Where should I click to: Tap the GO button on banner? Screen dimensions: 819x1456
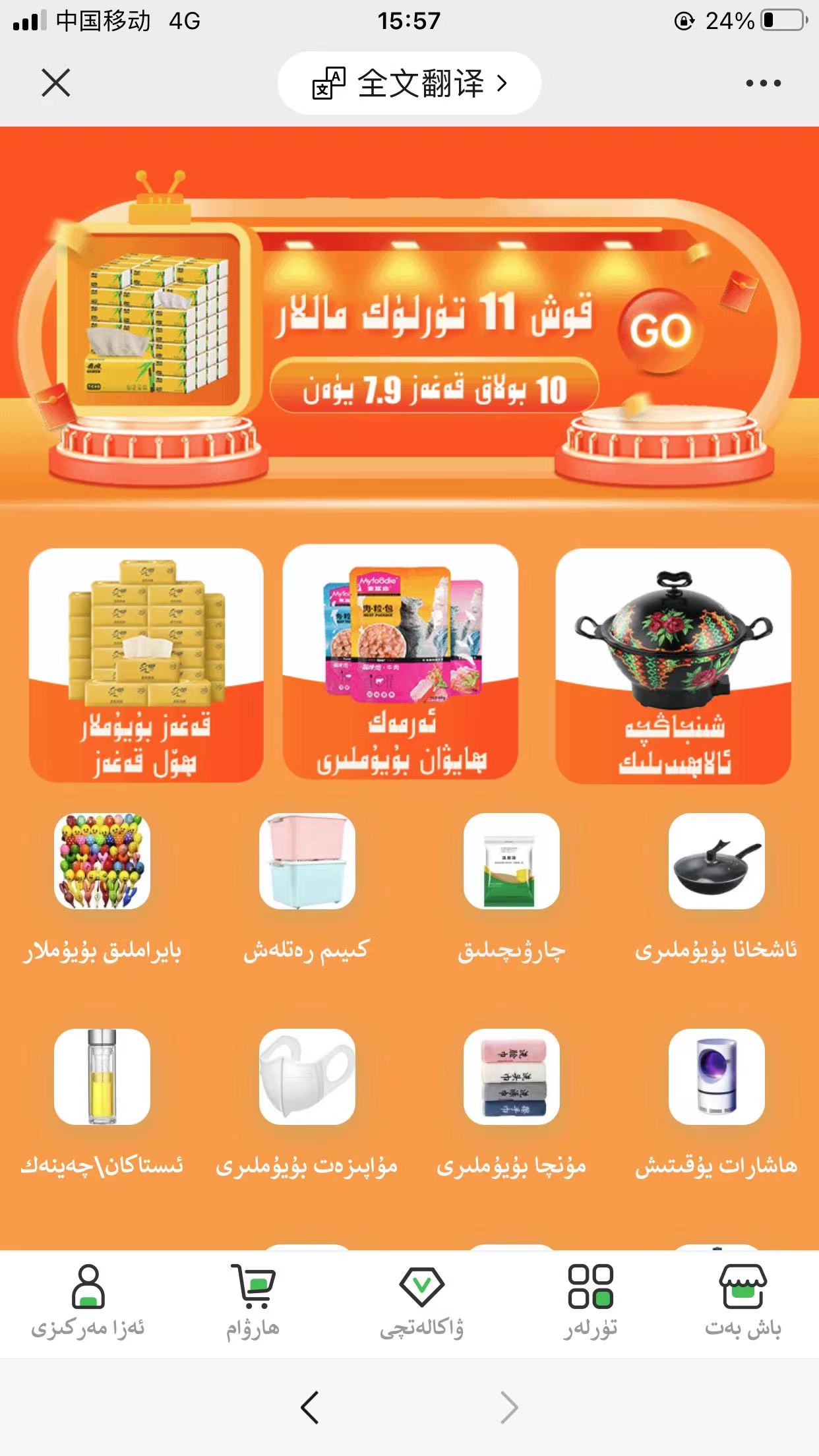point(660,330)
